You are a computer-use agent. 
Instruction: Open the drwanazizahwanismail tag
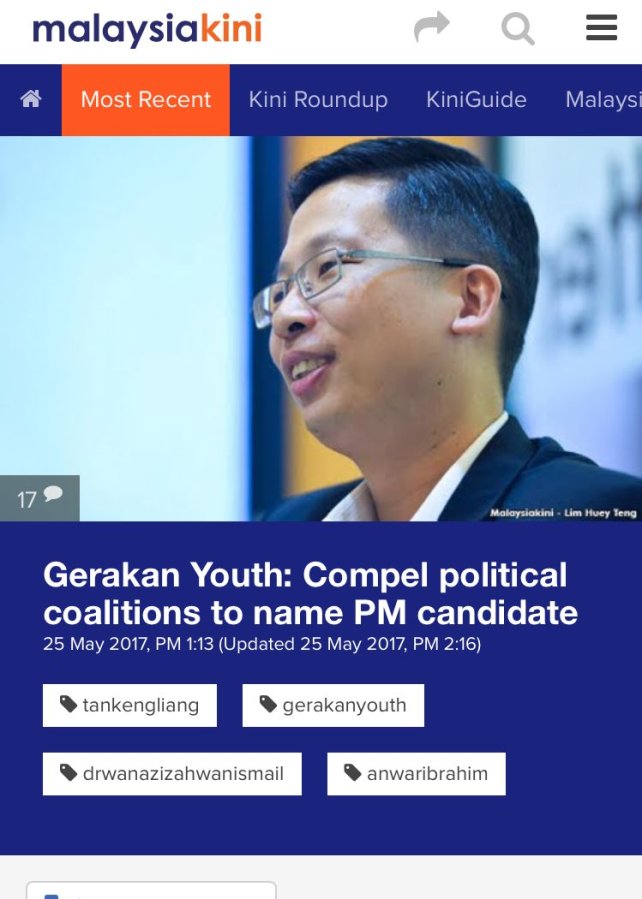point(172,773)
